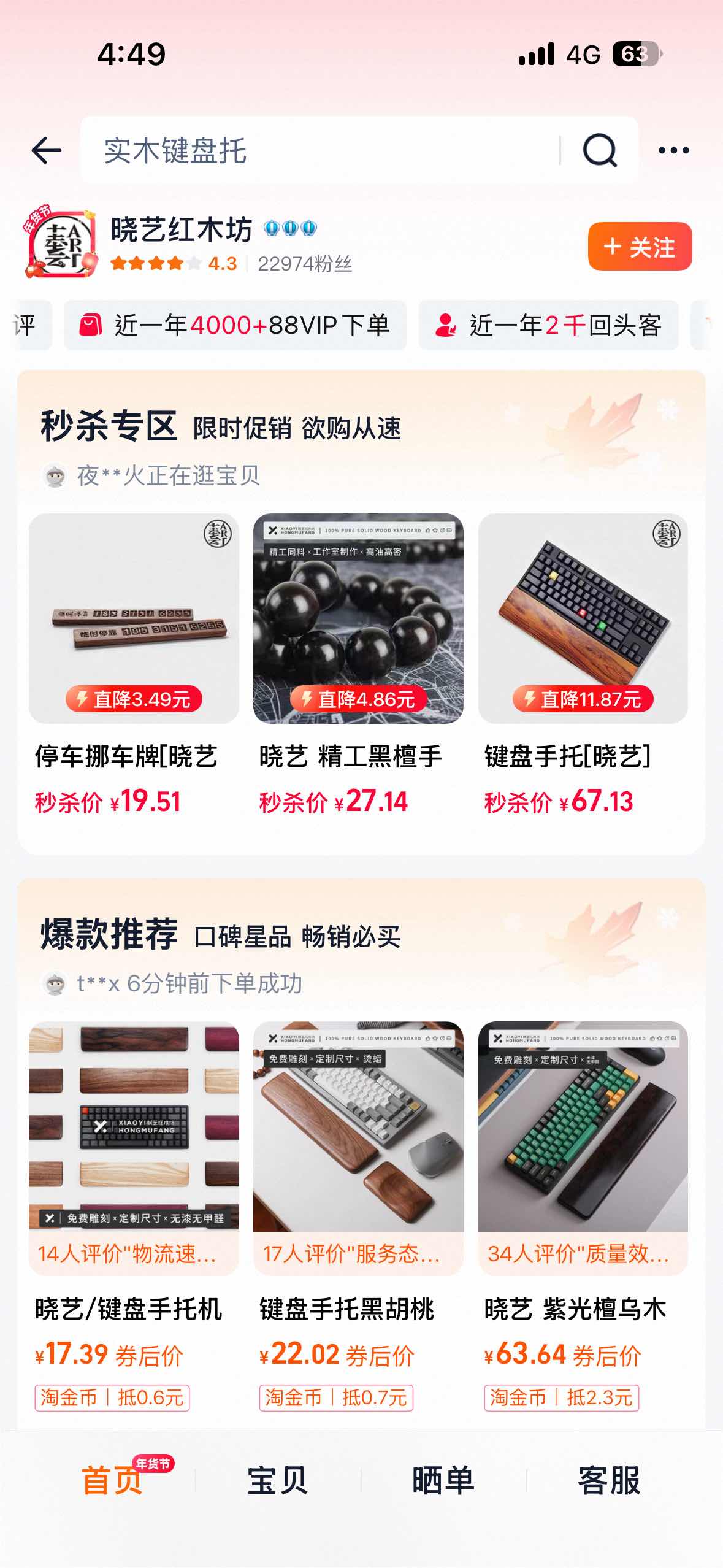Tap the 近一年2千回头客 chip
The image size is (723, 1568).
click(x=548, y=325)
